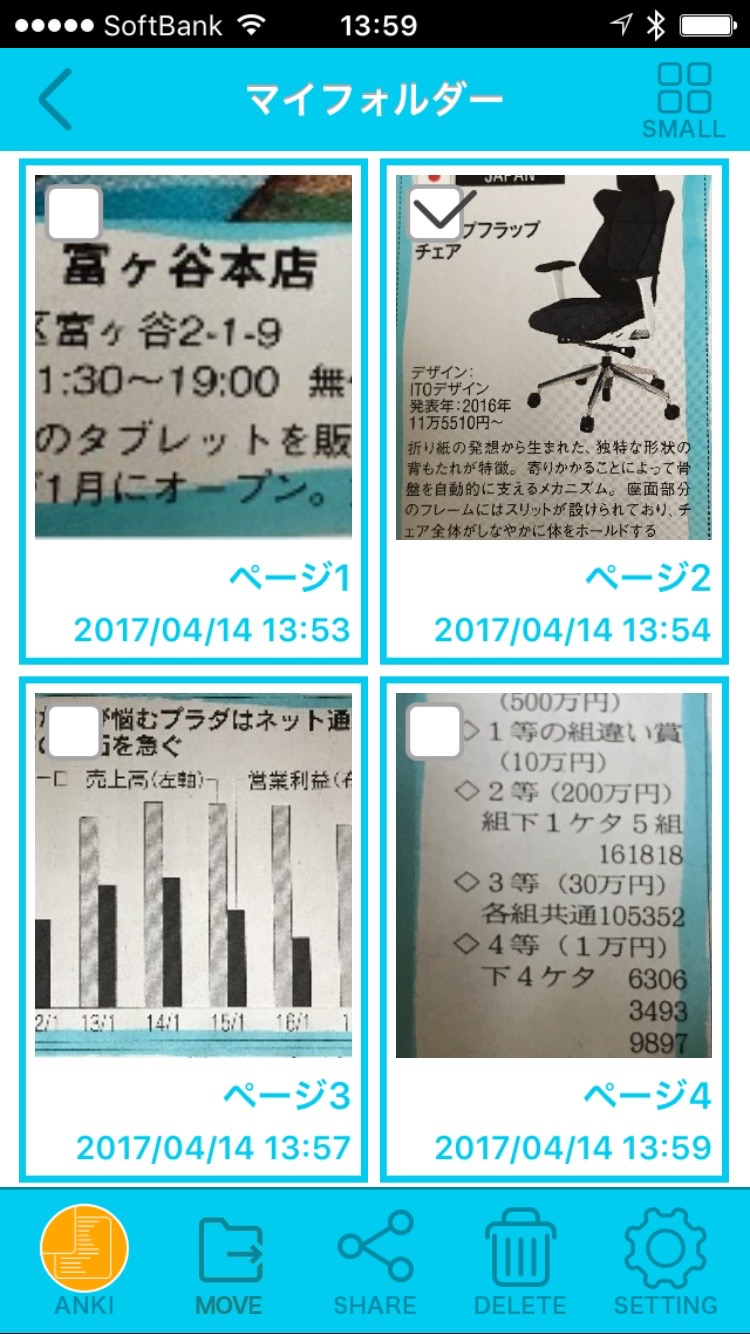Image resolution: width=750 pixels, height=1334 pixels.
Task: Go back using the top-left arrow
Action: pos(56,99)
